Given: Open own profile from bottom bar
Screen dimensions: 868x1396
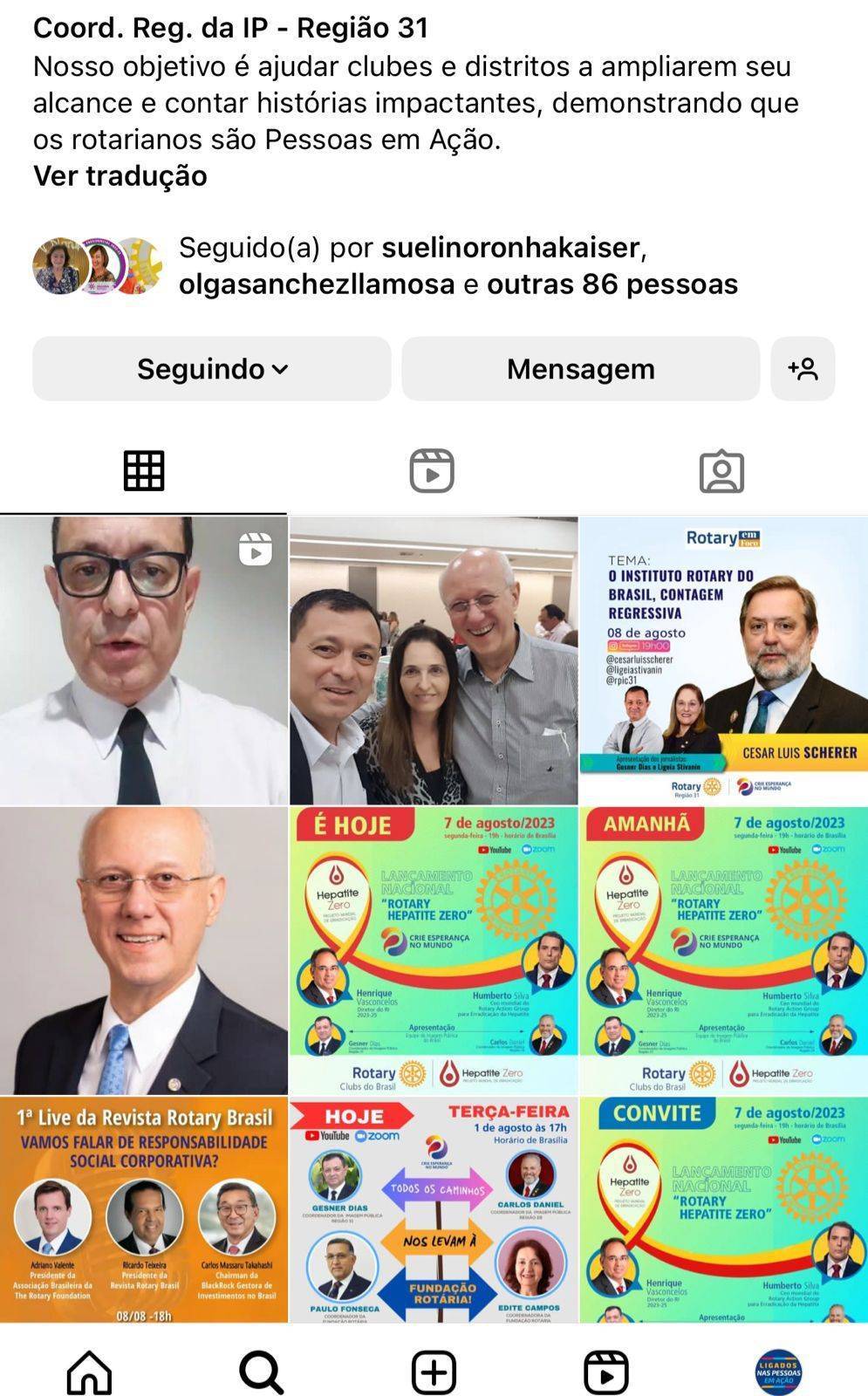Looking at the screenshot, I should point(777,1372).
